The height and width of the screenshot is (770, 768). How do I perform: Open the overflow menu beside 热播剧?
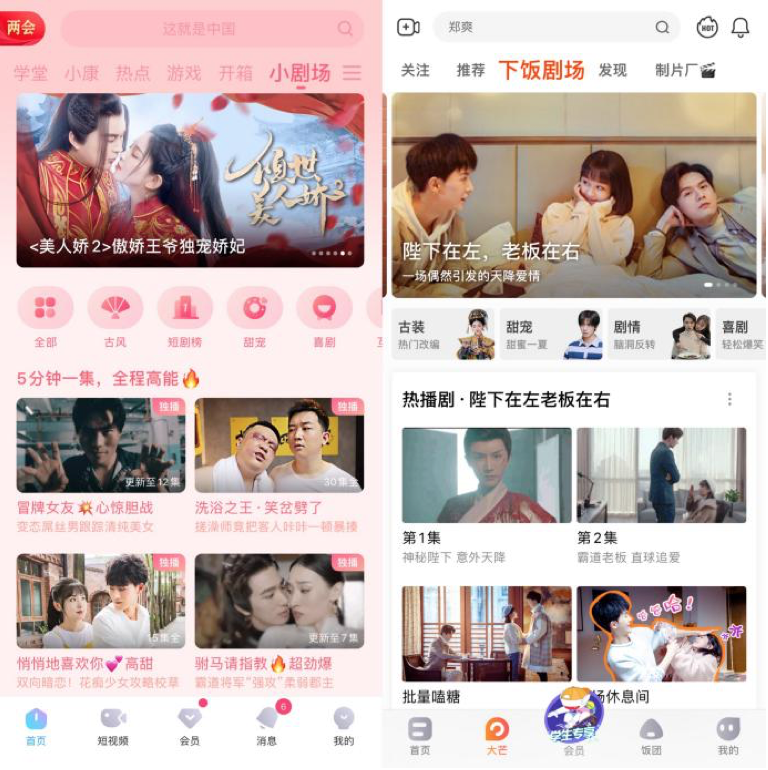(729, 399)
